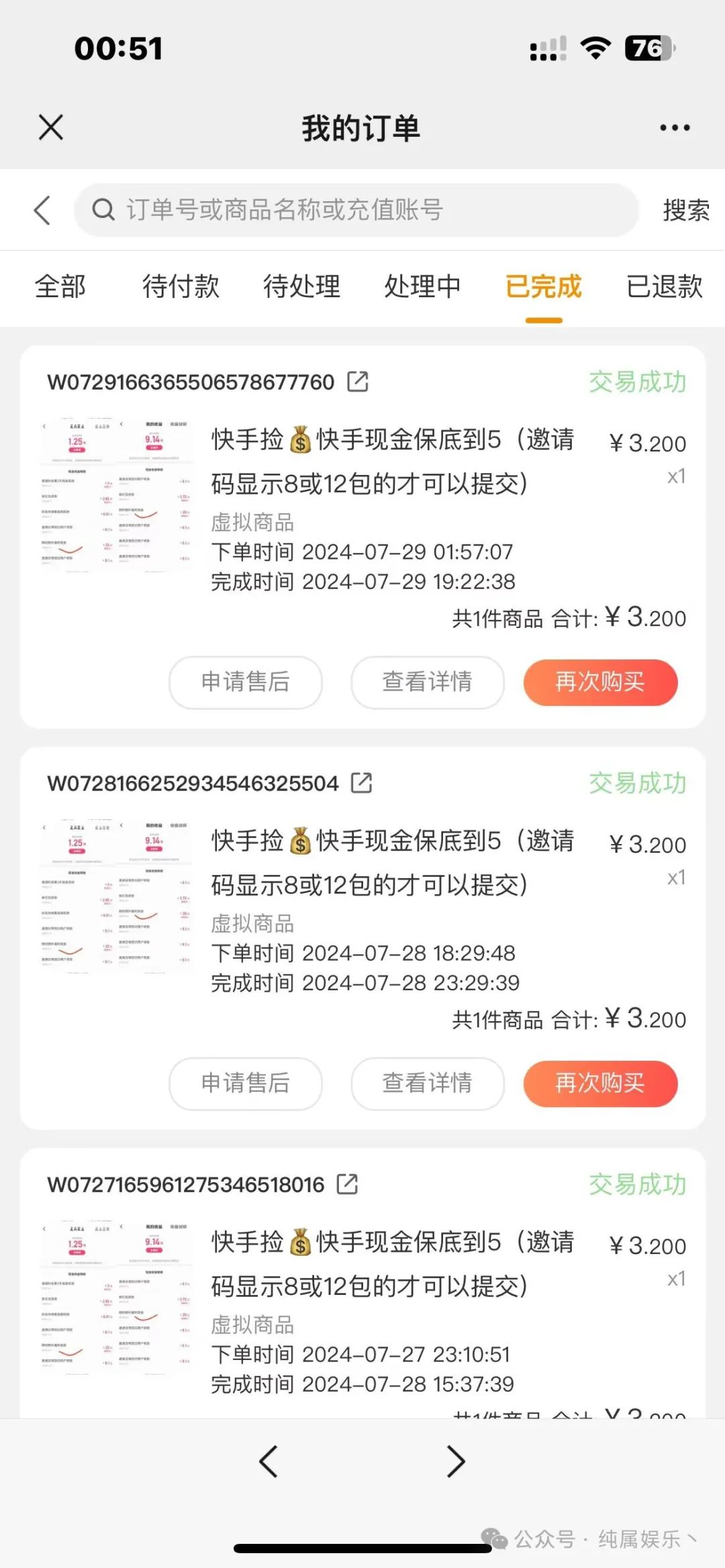Tap 再次购买 on the 18:29:48 order
Image resolution: width=725 pixels, height=1568 pixels.
tap(600, 1083)
